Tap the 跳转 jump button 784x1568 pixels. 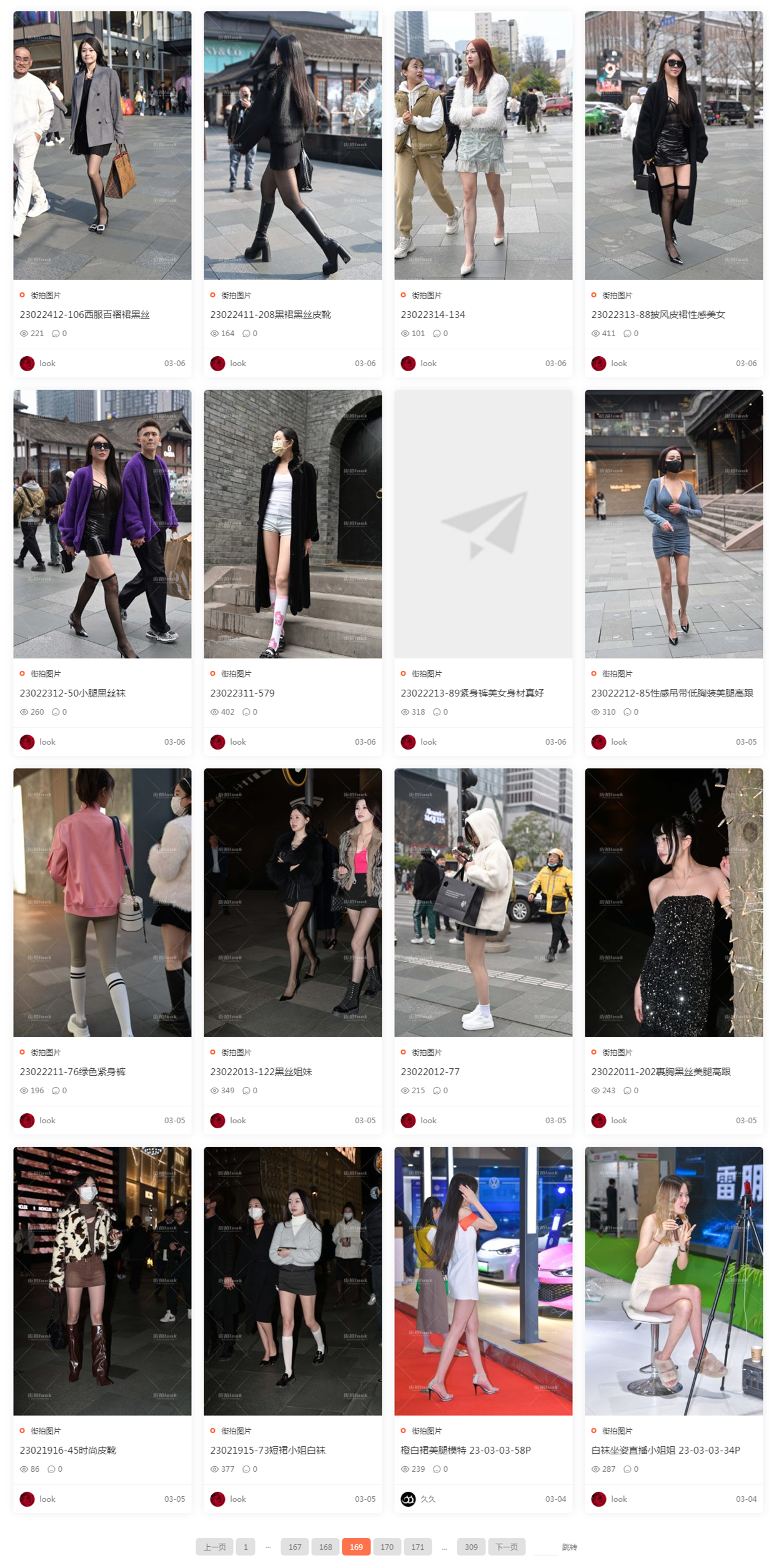(569, 1547)
